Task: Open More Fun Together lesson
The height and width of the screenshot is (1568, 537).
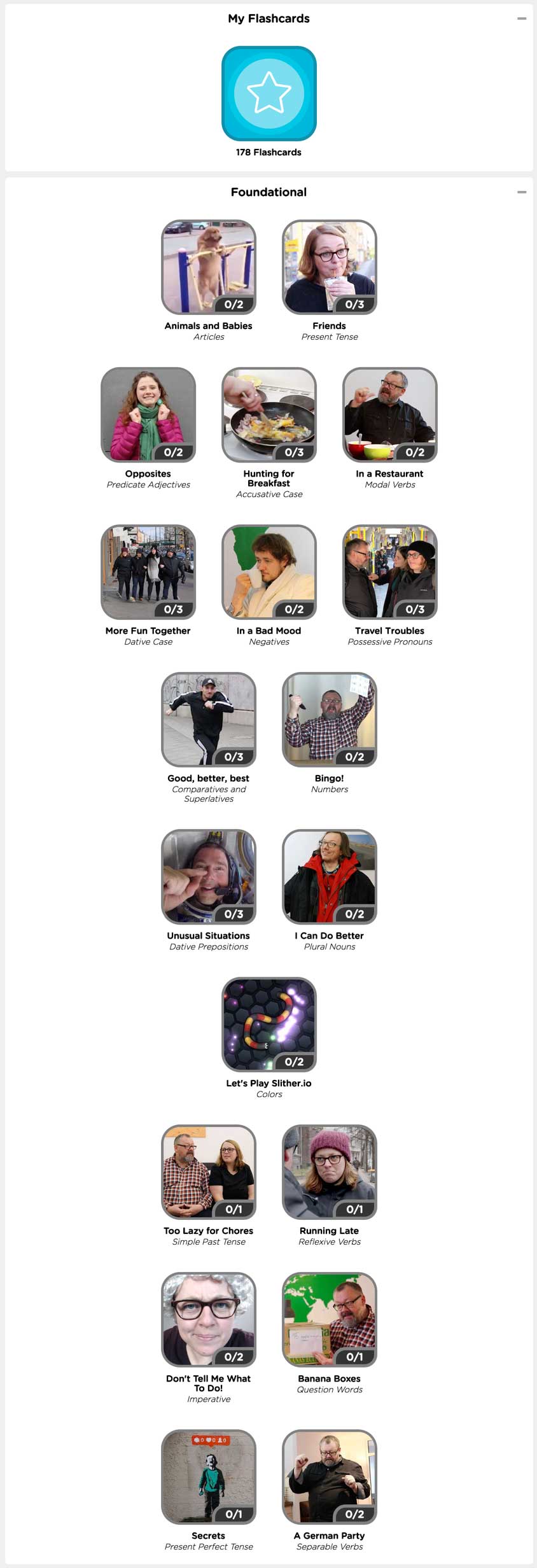Action: (x=148, y=572)
